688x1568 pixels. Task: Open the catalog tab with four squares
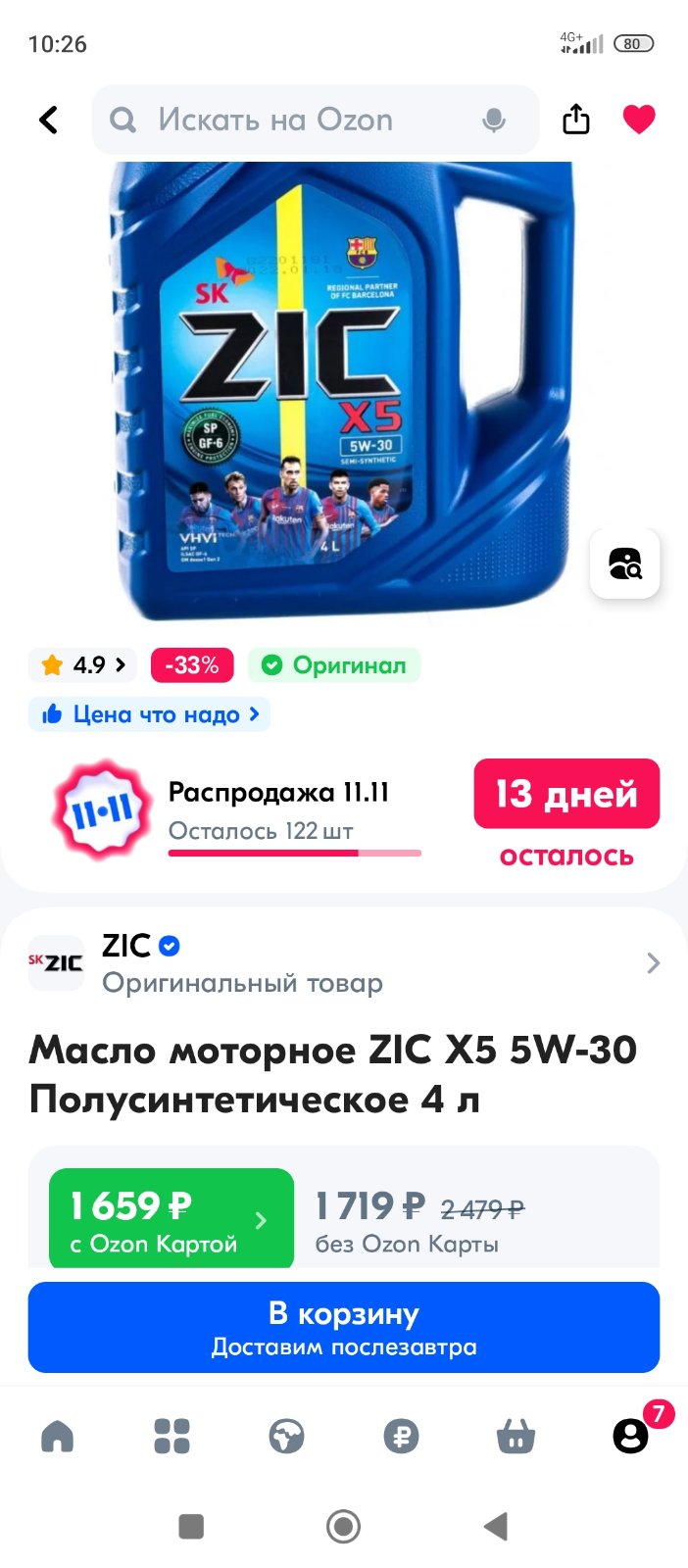pyautogui.click(x=172, y=1437)
